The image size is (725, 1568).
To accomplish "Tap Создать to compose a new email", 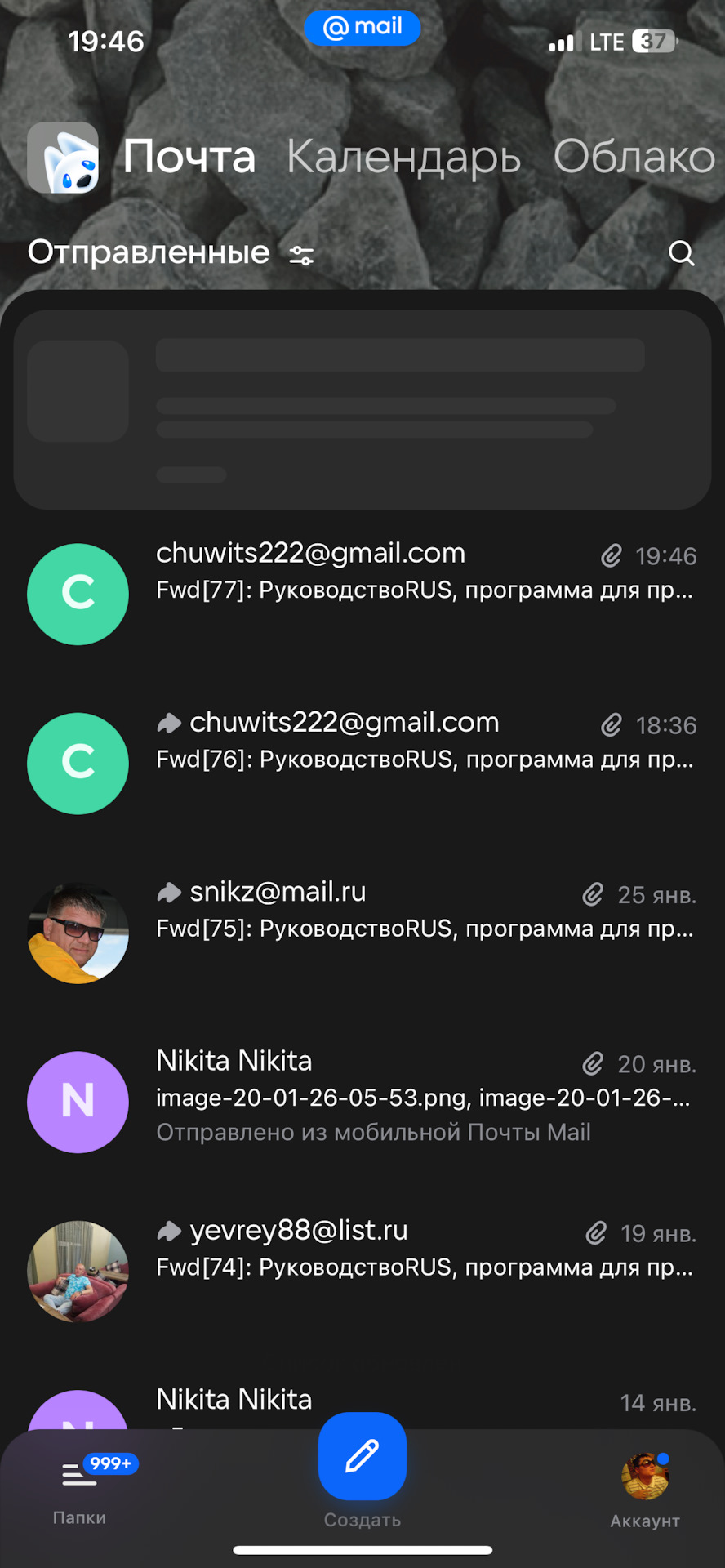I will pos(362,1458).
